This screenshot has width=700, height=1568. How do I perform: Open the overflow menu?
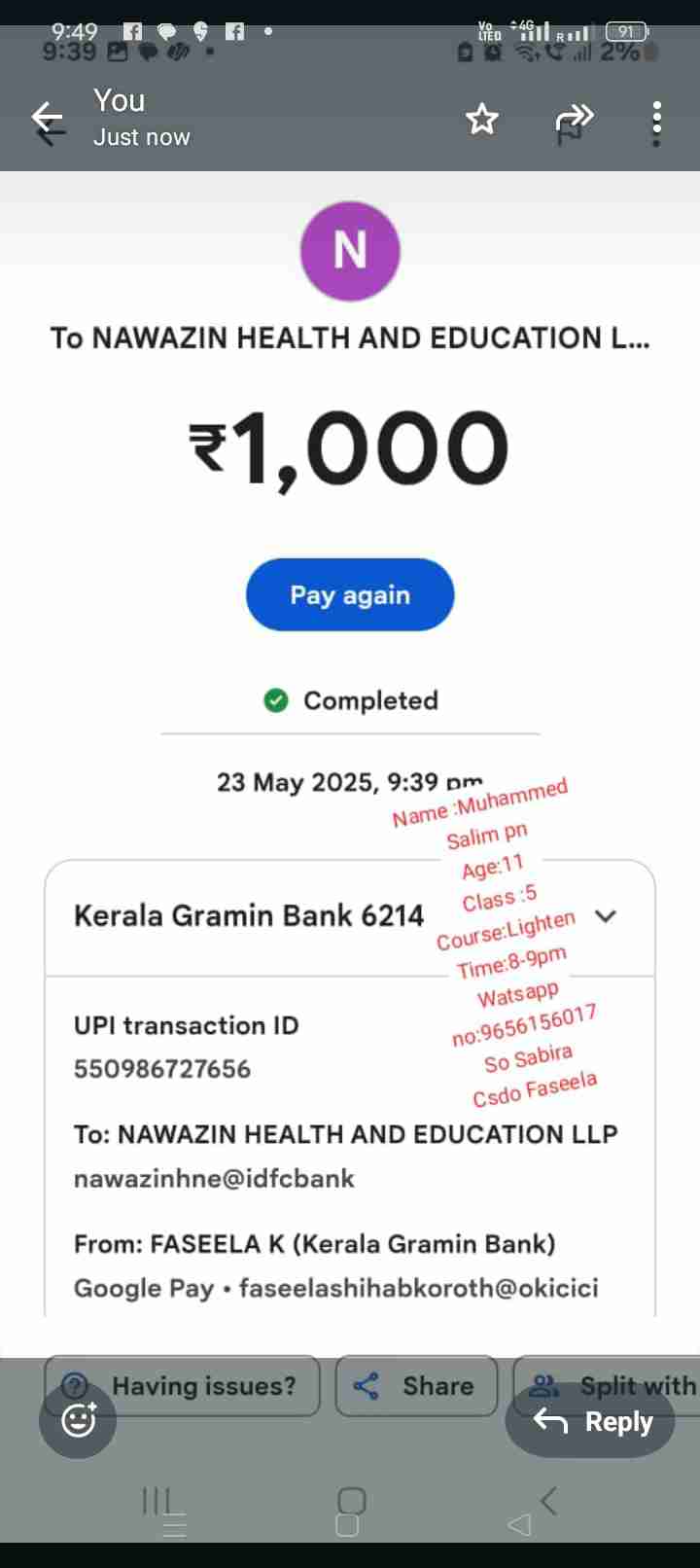coord(657,123)
